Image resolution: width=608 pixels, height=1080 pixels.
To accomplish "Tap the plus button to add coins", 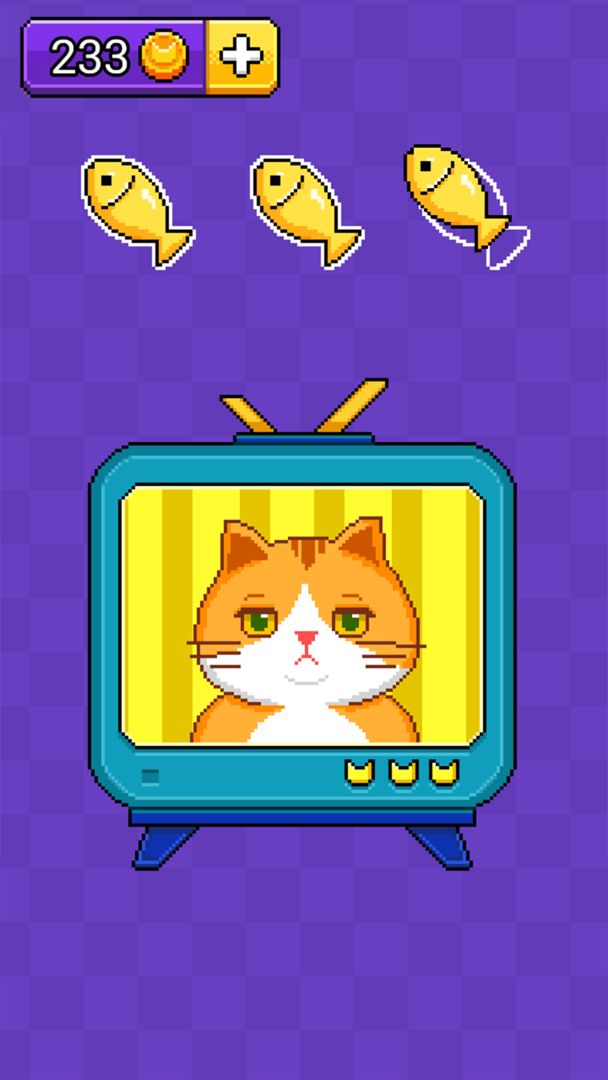I will [x=241, y=57].
